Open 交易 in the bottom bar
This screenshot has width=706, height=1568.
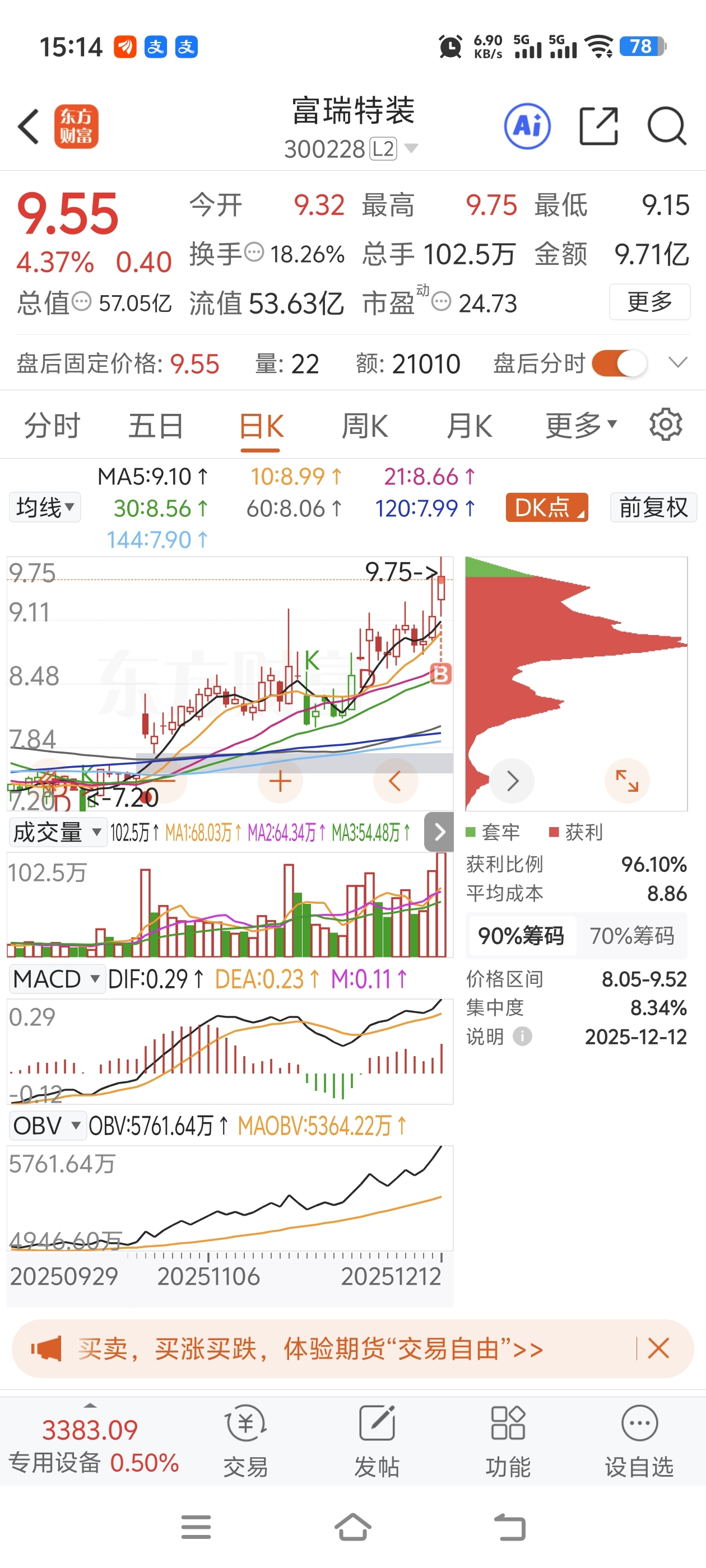click(x=245, y=1441)
